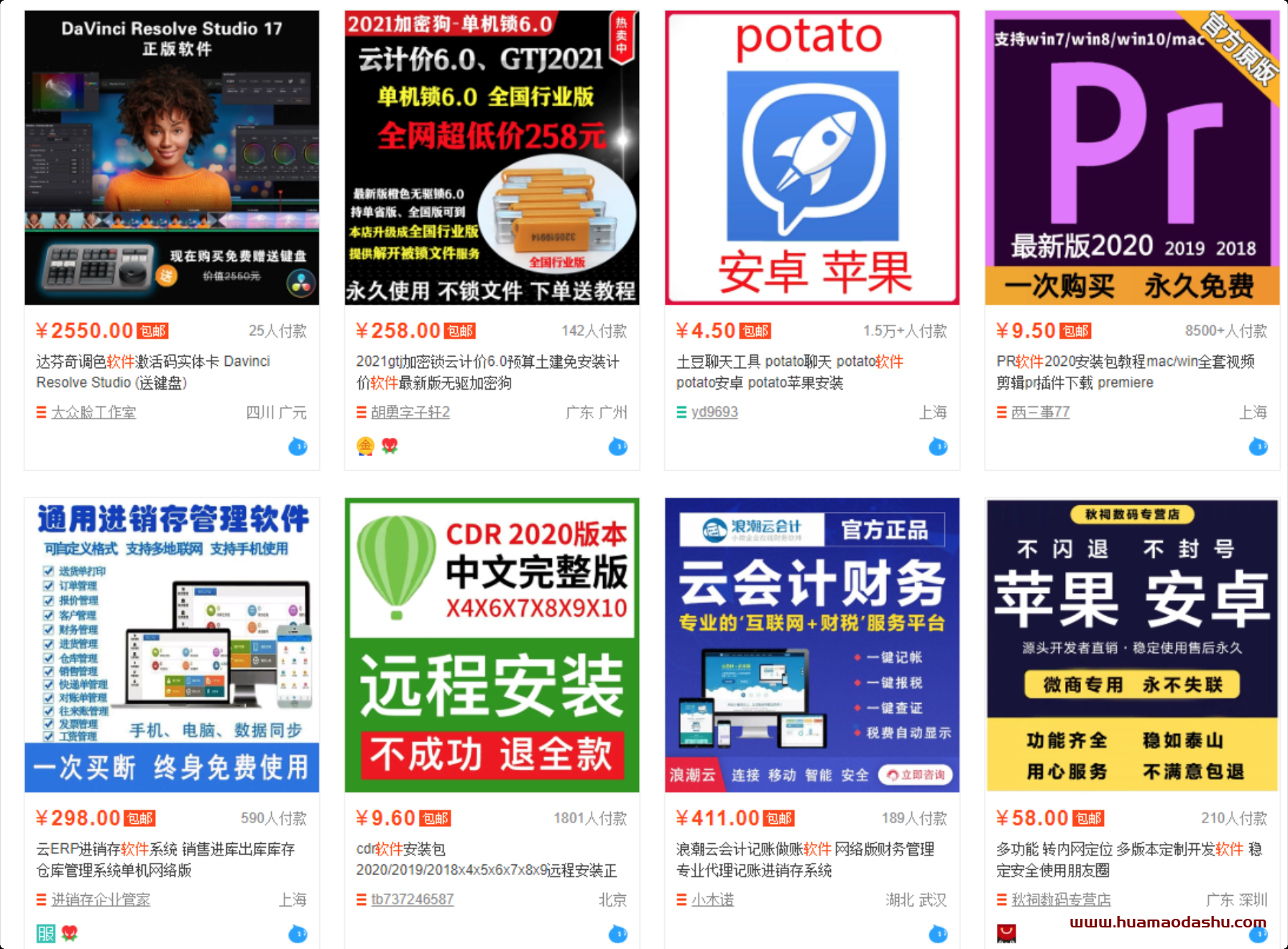Open the yd9693 seller shop link
Image resolution: width=1288 pixels, height=949 pixels.
(x=714, y=412)
